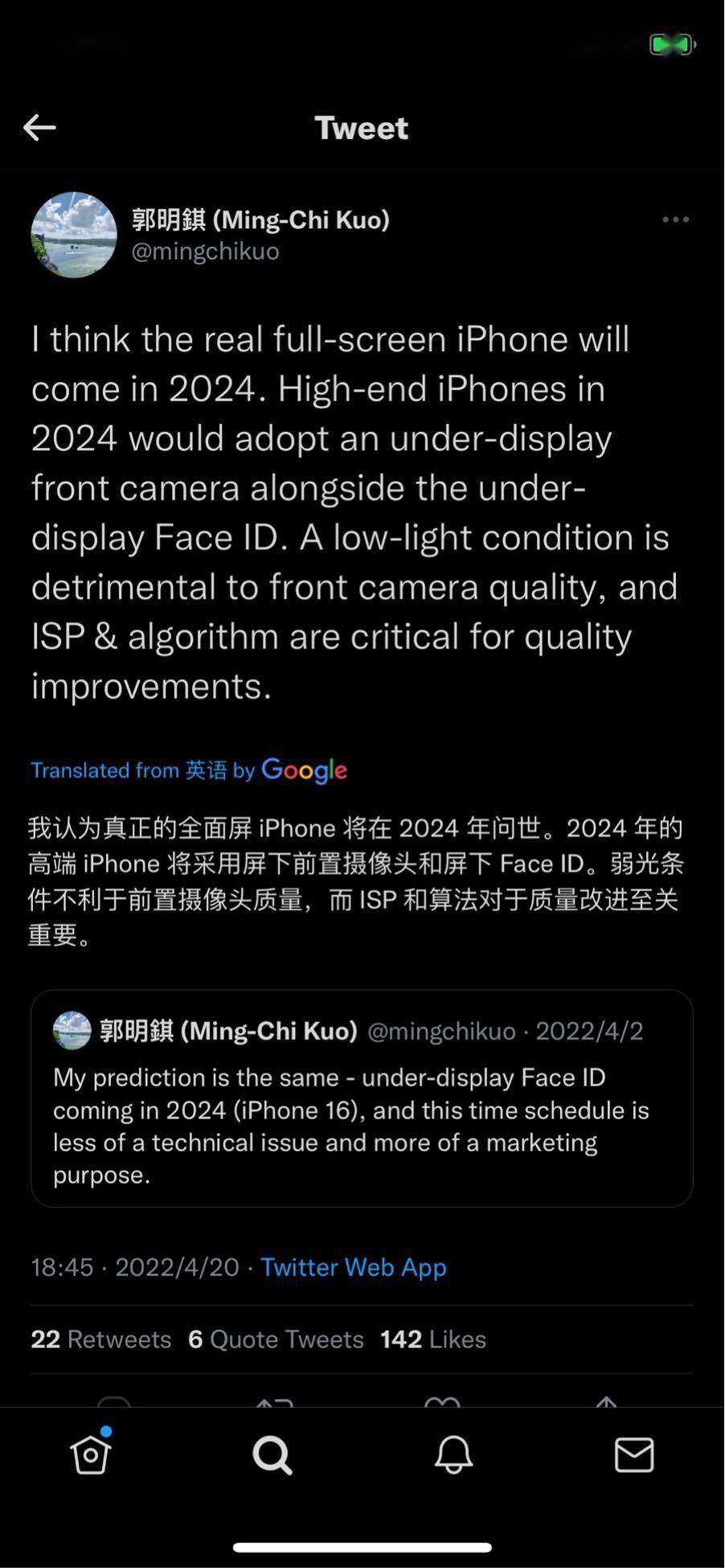725x1568 pixels.
Task: Open the Notifications bell tab
Action: point(453,1455)
